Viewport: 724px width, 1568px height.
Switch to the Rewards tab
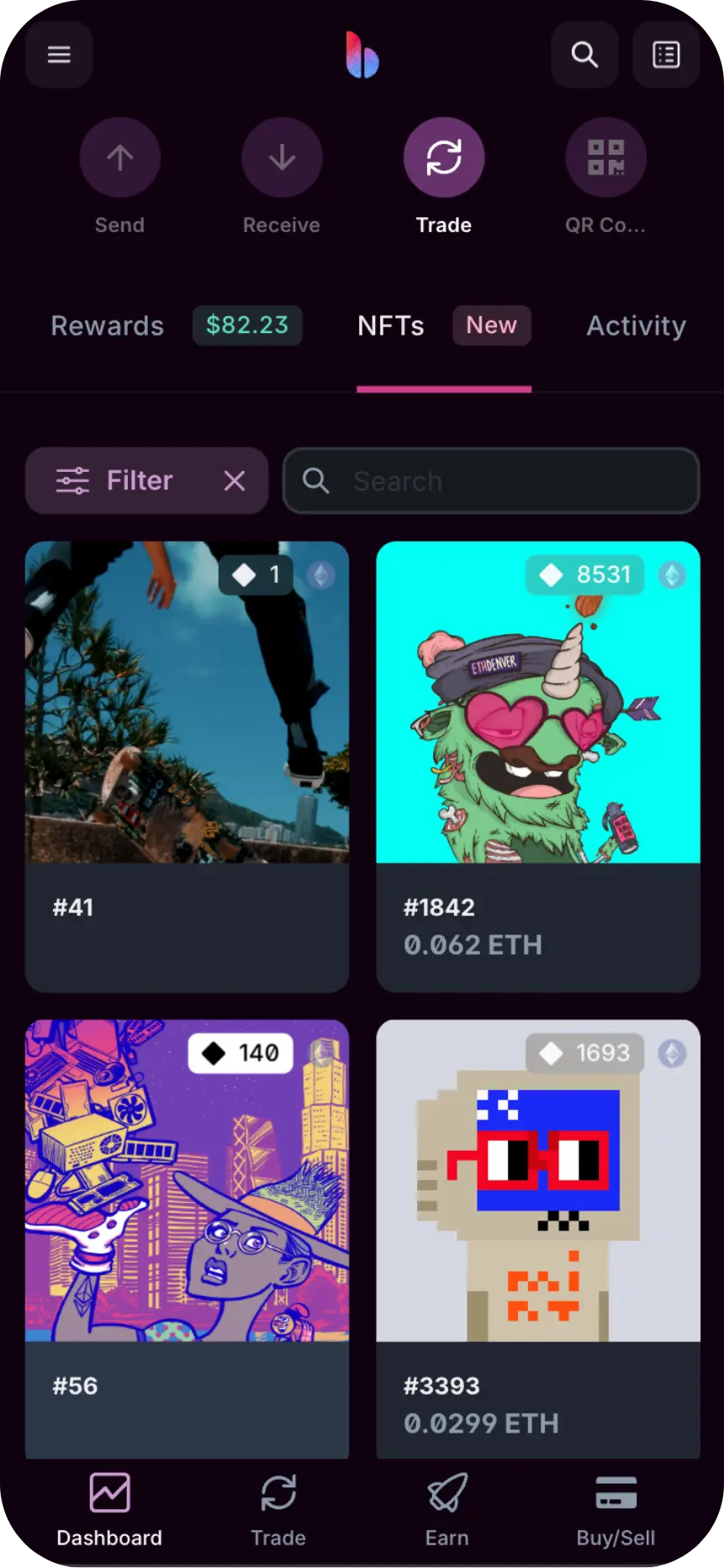[x=108, y=326]
